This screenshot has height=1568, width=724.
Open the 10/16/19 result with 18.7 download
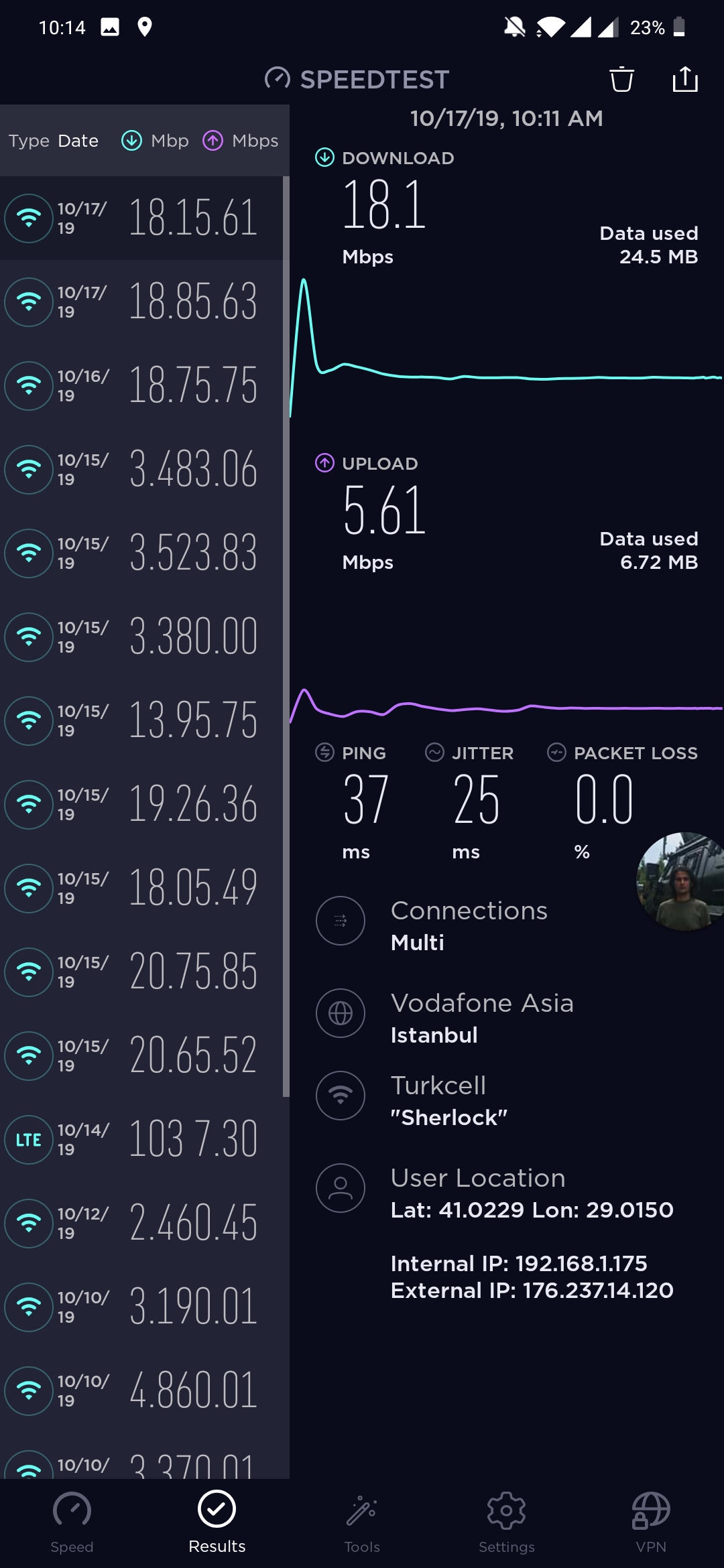coord(141,385)
